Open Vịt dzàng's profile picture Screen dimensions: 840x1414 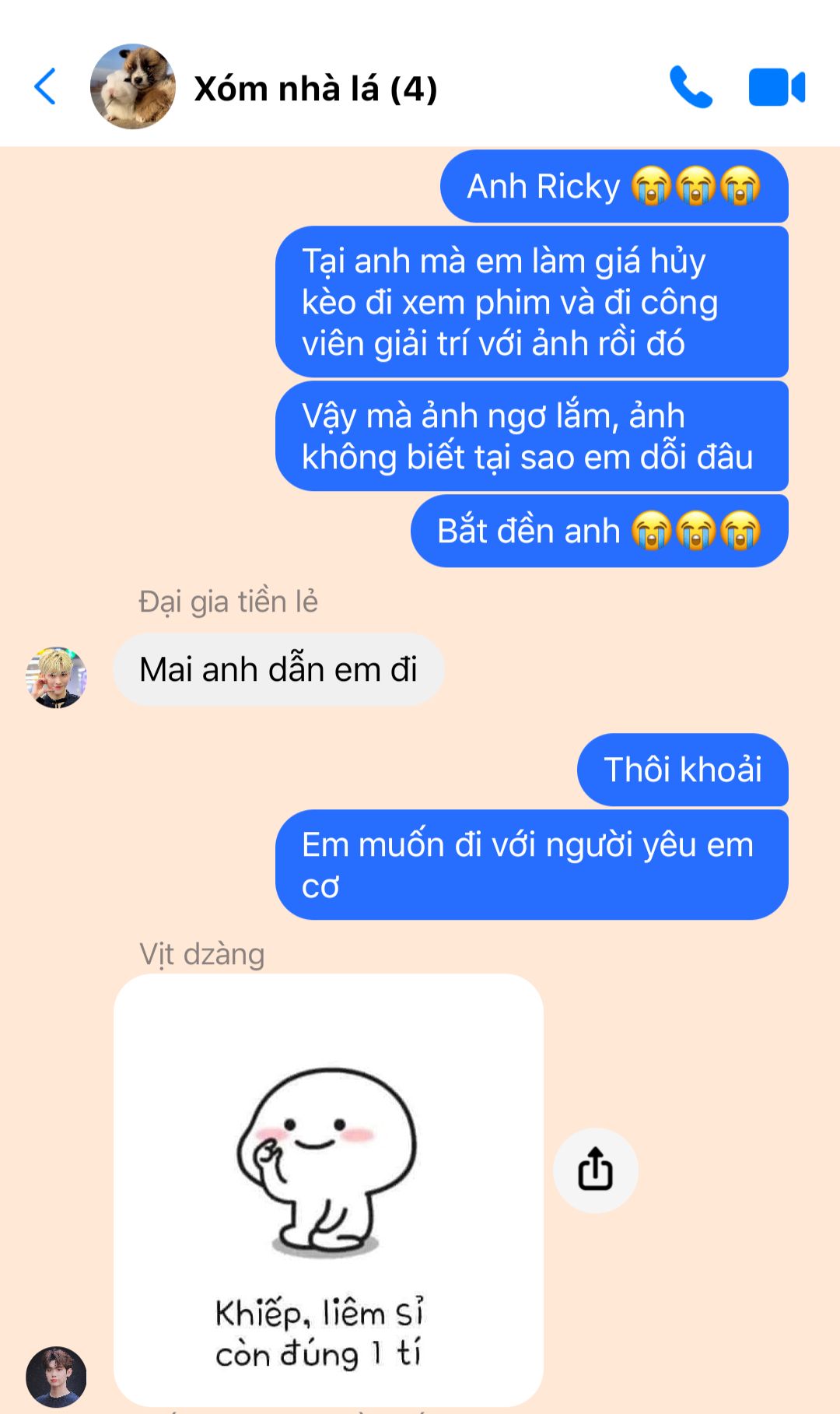coord(56,1377)
